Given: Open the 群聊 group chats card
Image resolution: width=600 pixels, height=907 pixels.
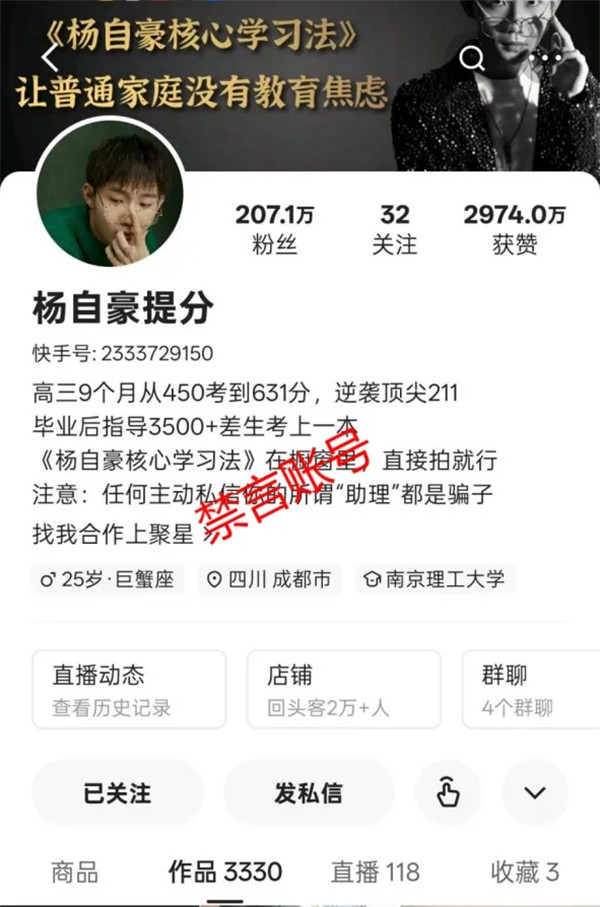Looking at the screenshot, I should pyautogui.click(x=530, y=690).
